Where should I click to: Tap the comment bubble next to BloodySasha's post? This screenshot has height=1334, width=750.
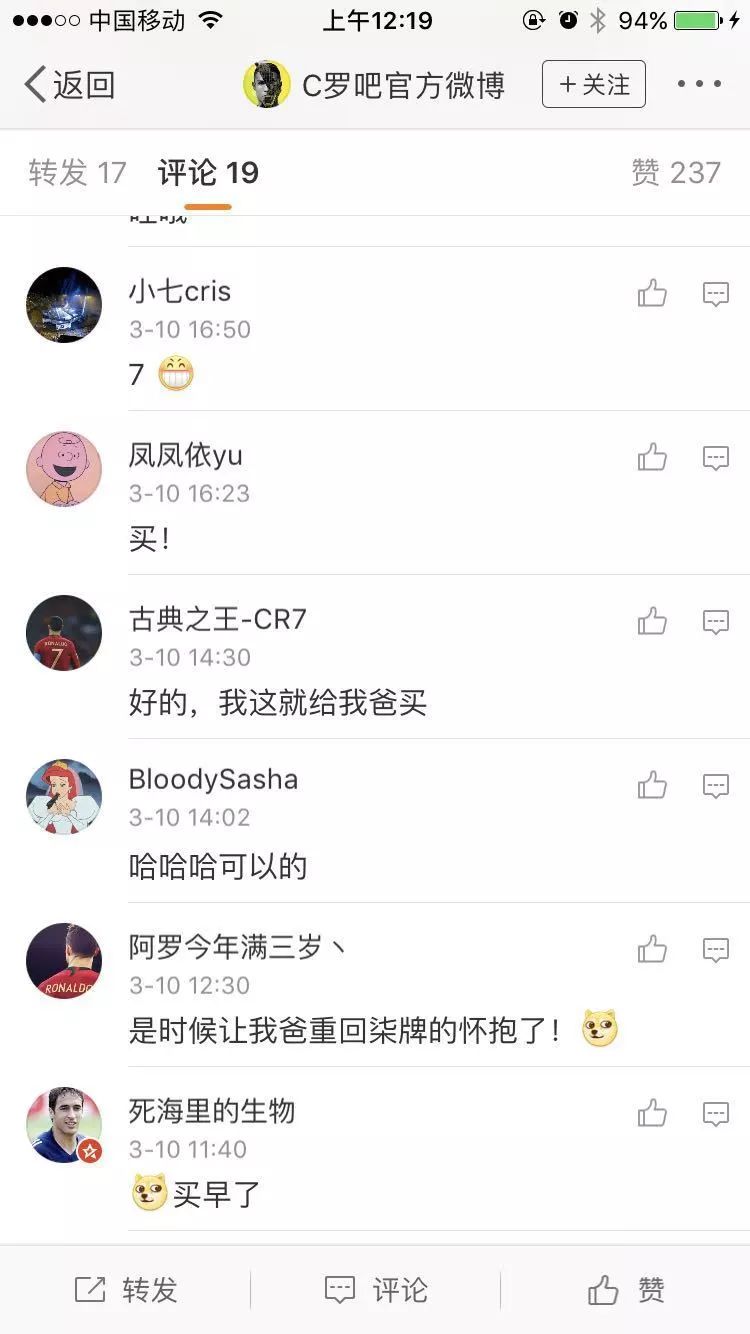[x=716, y=785]
